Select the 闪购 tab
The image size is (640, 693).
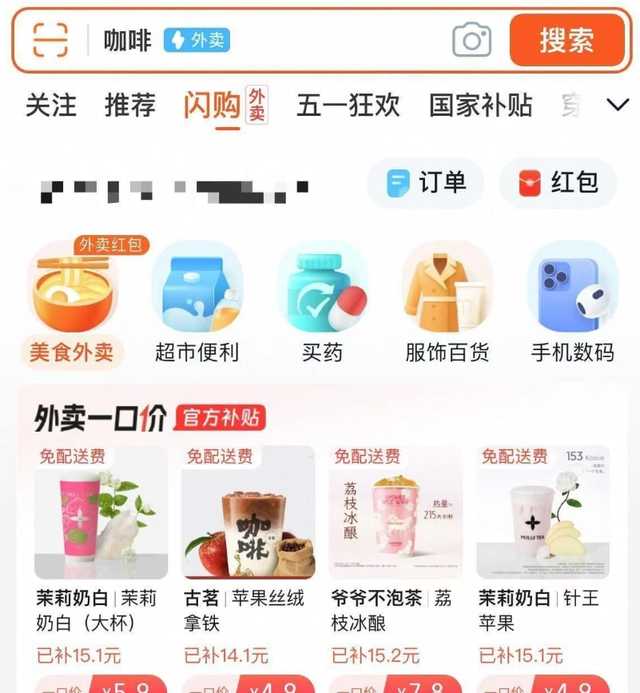212,105
